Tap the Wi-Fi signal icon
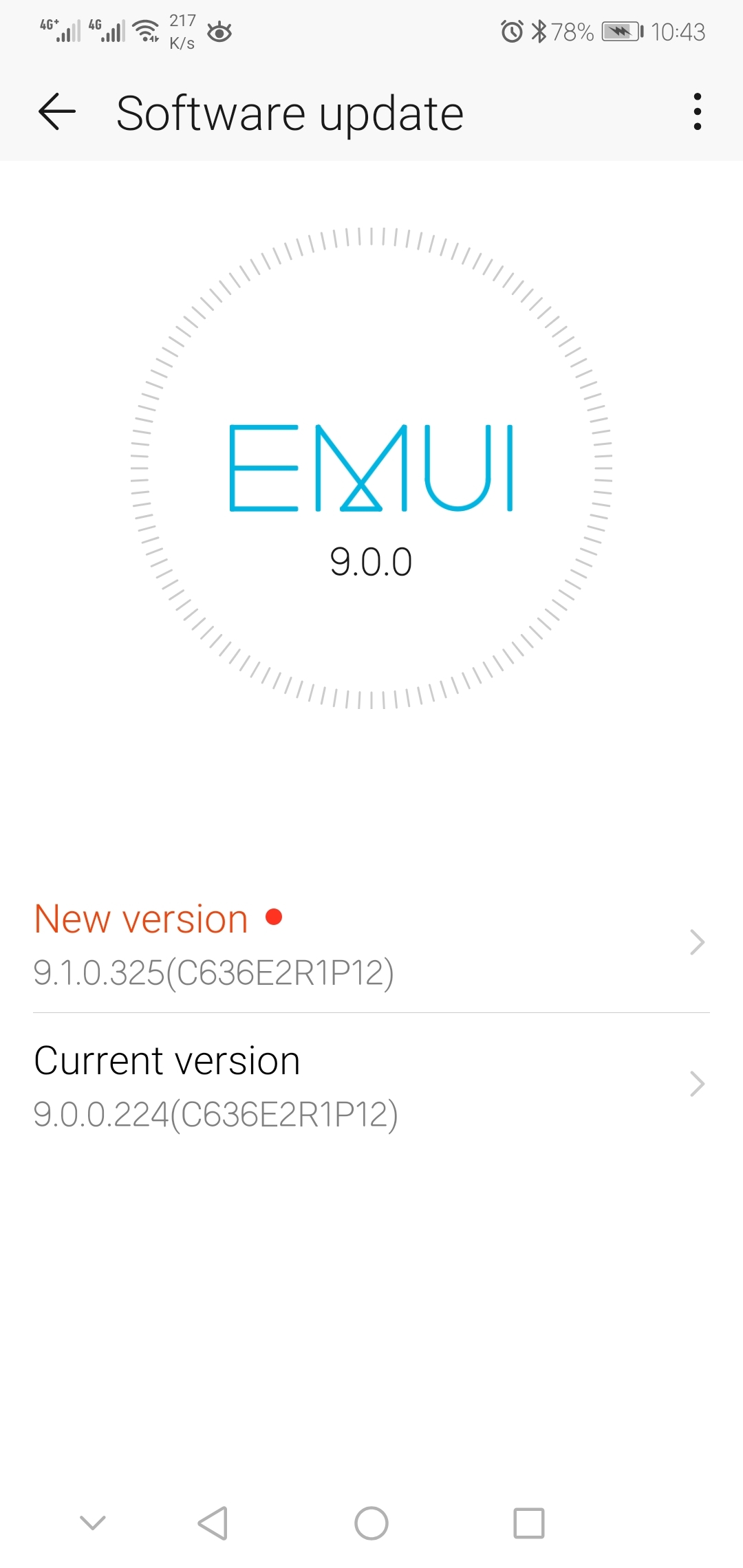This screenshot has height=1568, width=743. pos(147,31)
